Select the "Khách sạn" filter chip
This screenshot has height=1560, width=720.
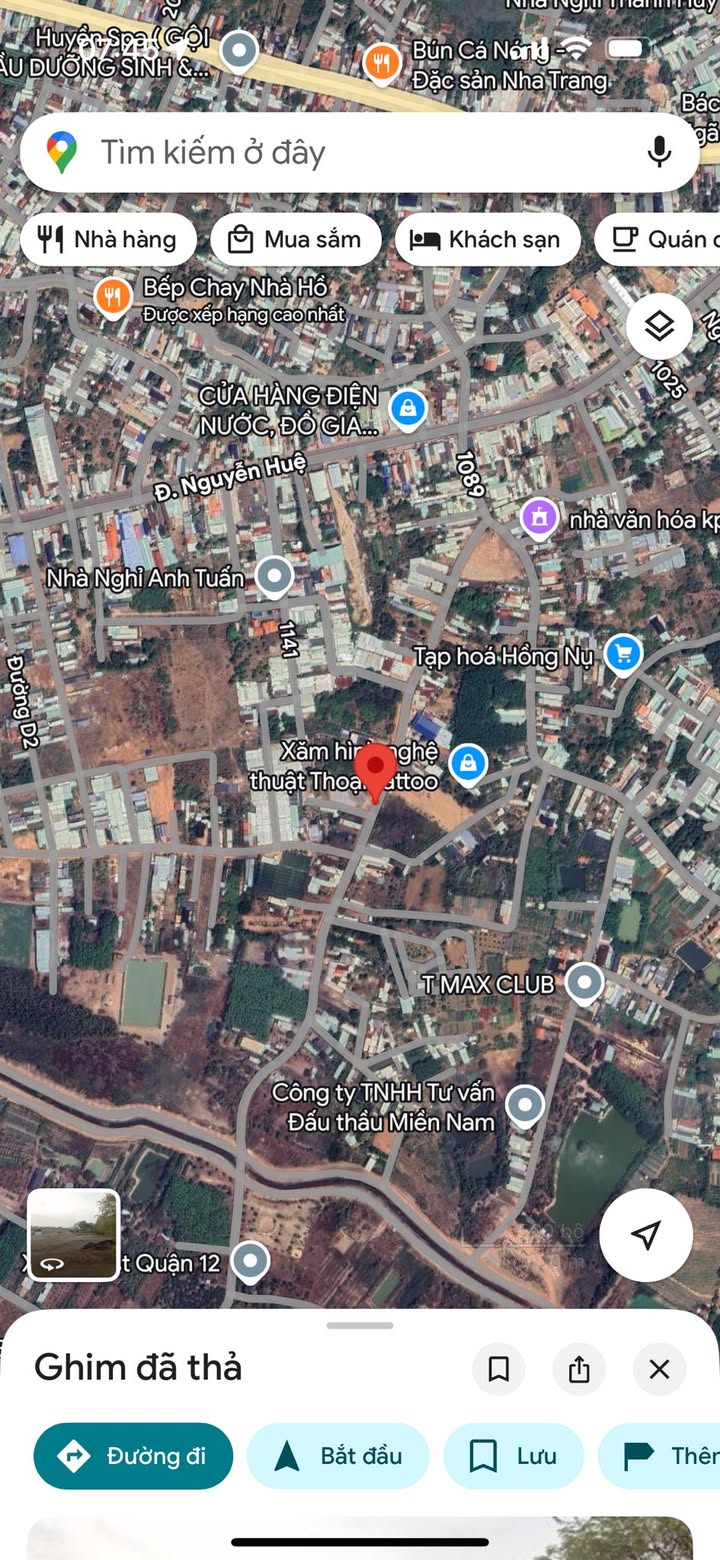[488, 240]
